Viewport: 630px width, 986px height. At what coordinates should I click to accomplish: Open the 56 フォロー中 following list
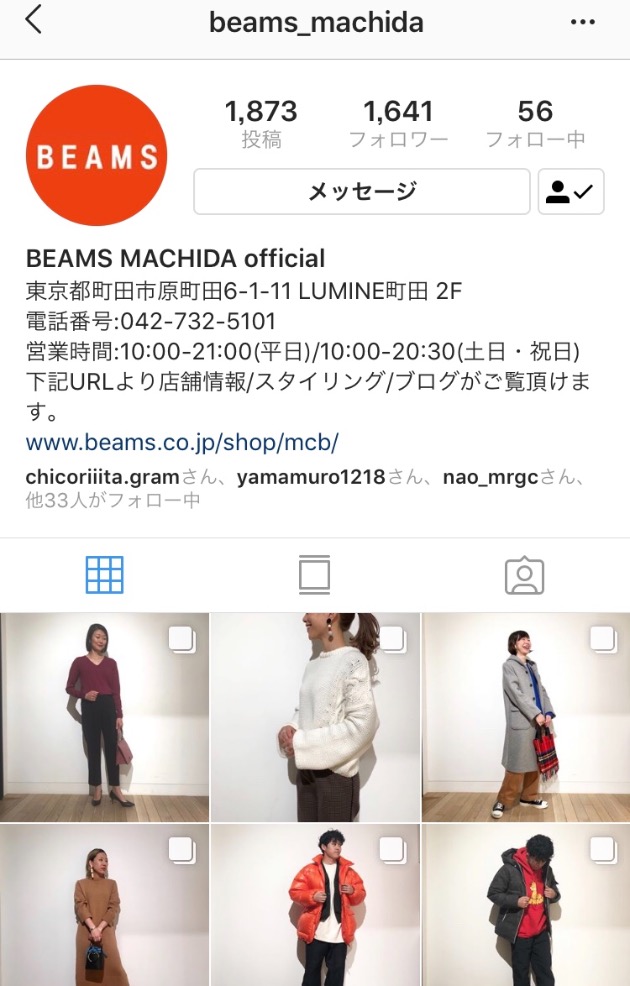tap(535, 123)
